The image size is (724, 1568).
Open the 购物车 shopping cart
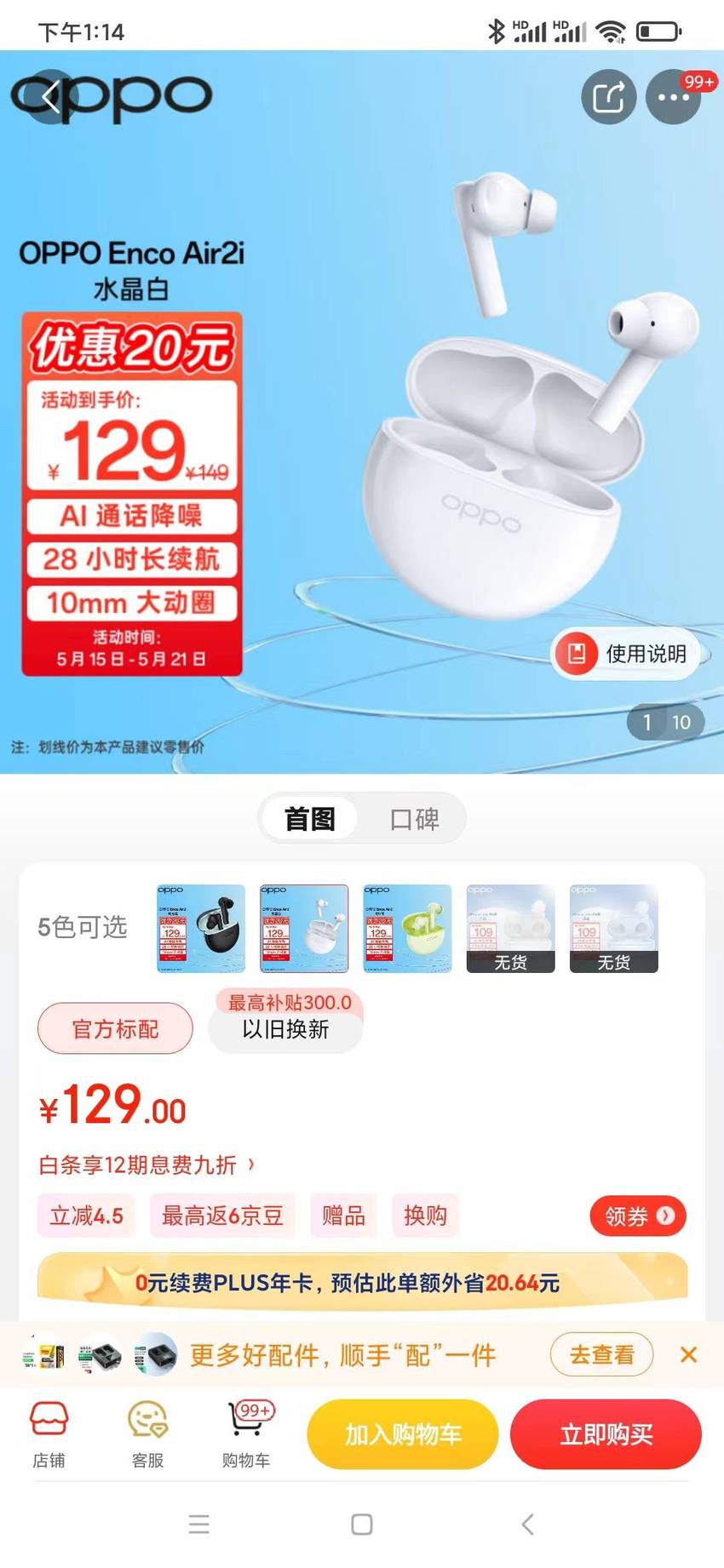point(246,1435)
